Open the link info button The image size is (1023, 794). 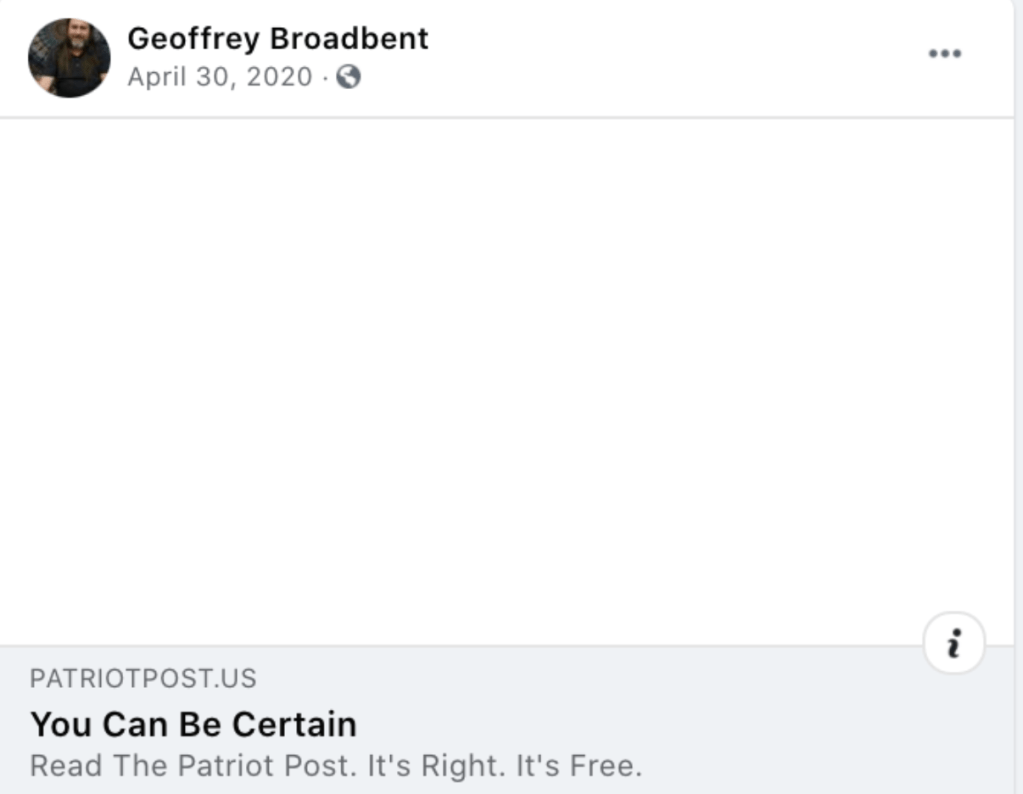point(953,644)
